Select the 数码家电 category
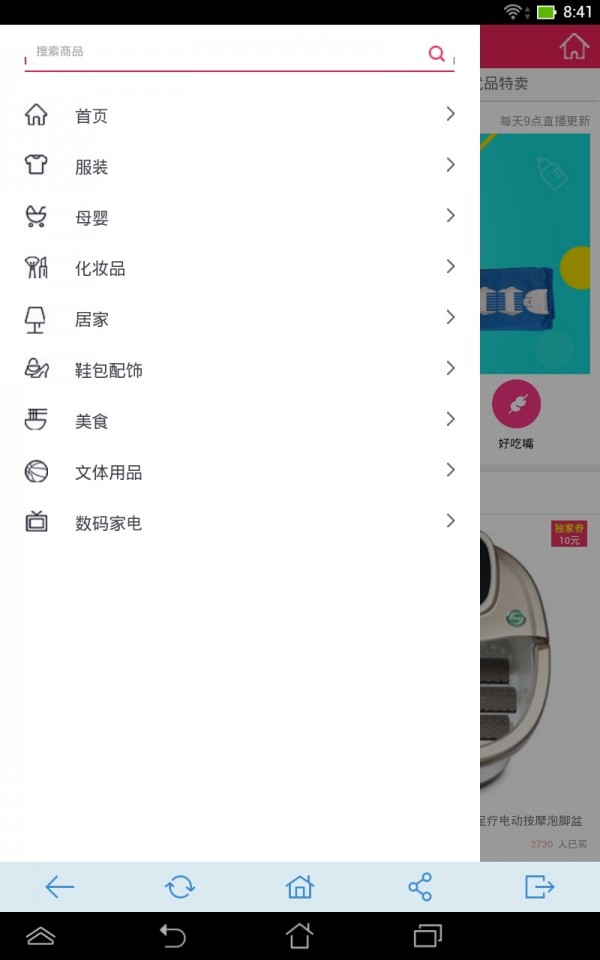Screen dimensions: 600x960 pyautogui.click(x=240, y=522)
